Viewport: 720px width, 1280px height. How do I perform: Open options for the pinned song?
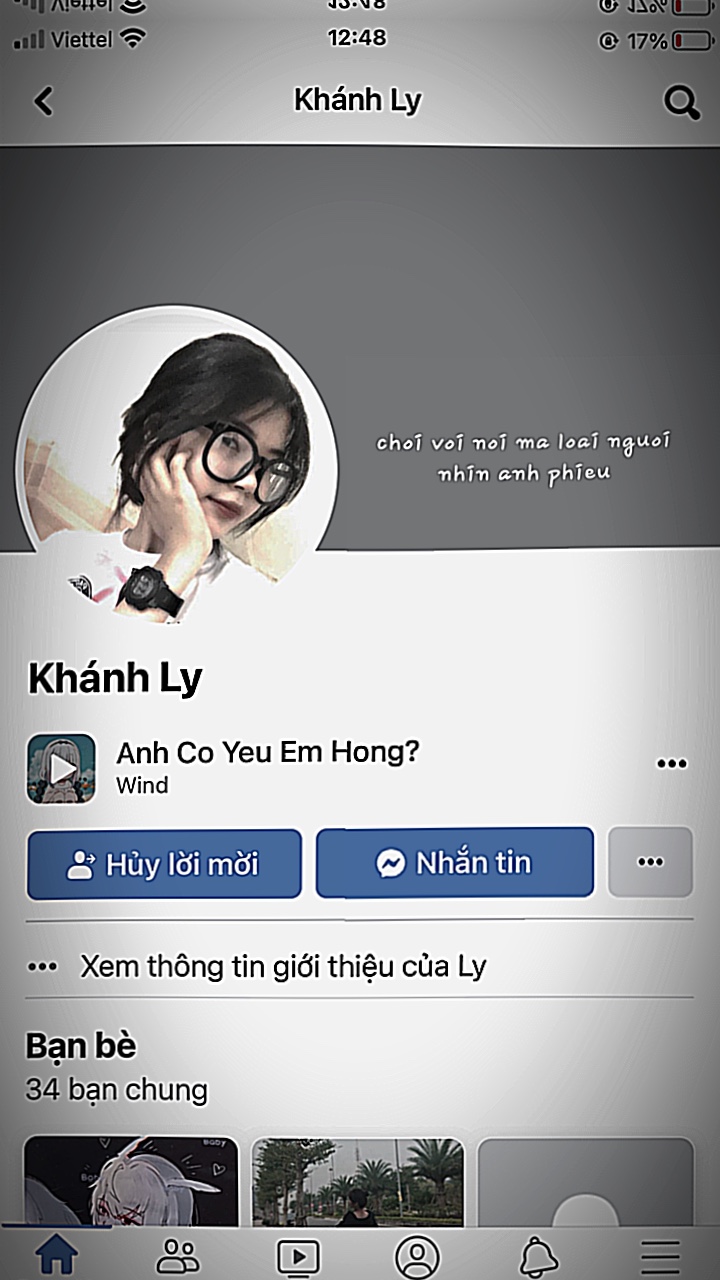(672, 764)
